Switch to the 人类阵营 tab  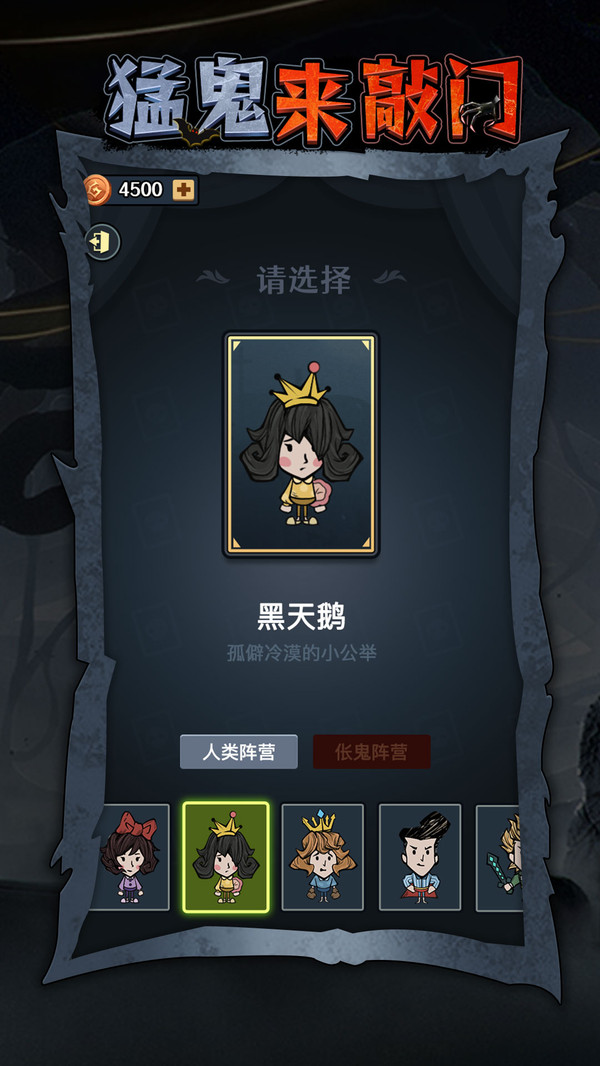click(x=239, y=752)
